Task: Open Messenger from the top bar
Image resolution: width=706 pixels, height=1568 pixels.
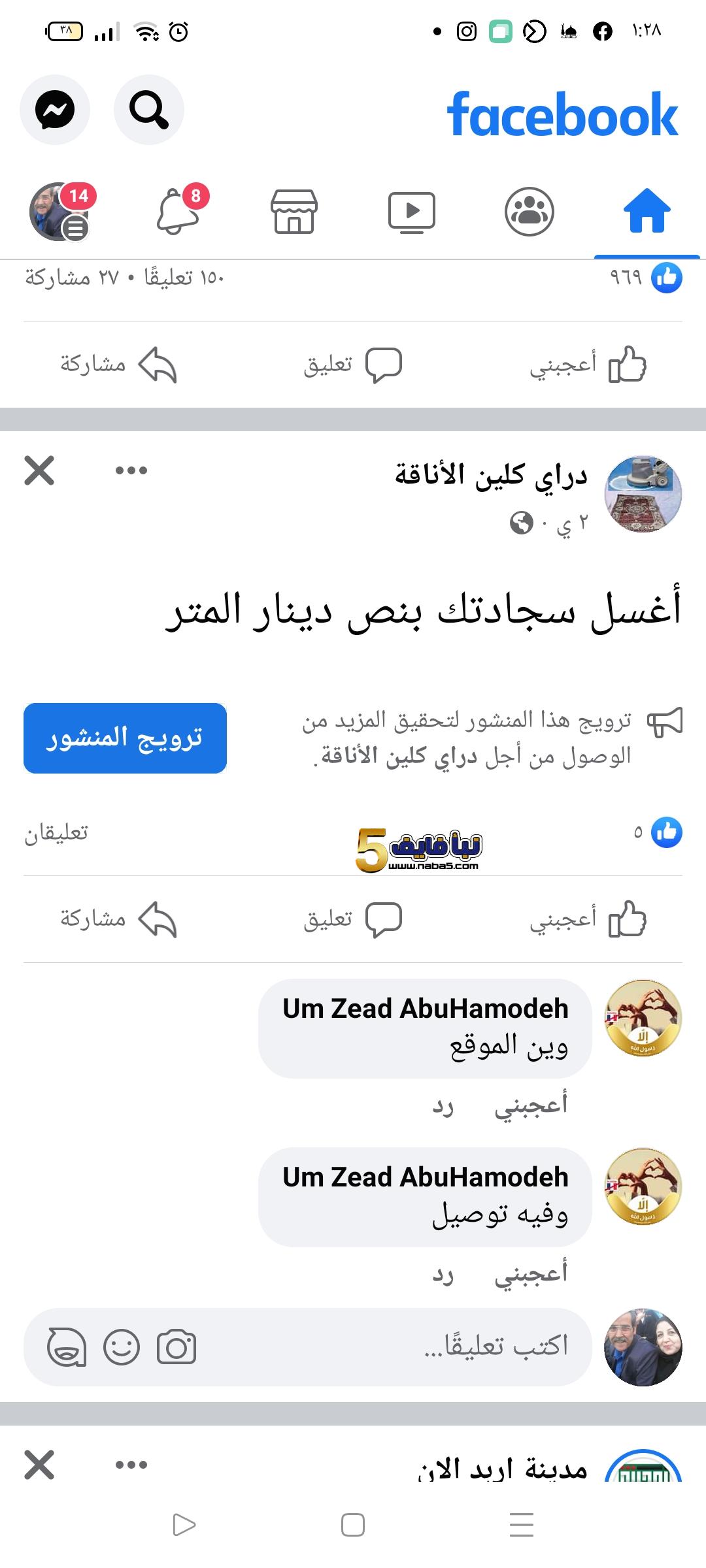Action: pos(55,110)
